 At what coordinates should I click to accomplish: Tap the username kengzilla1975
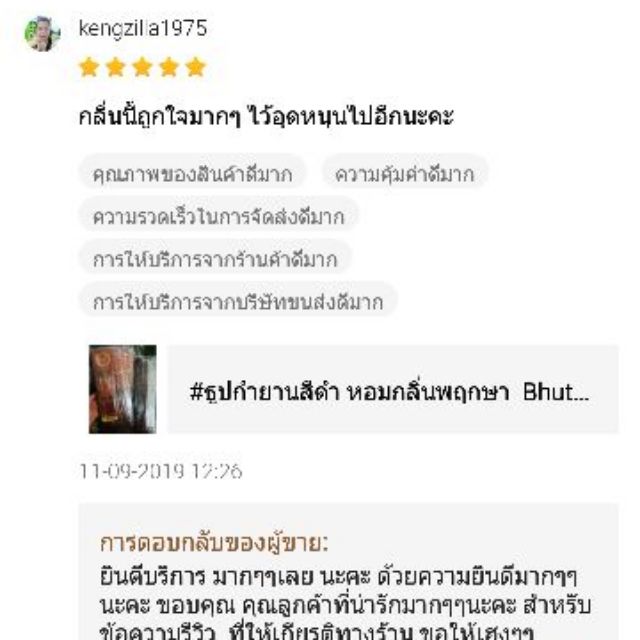point(142,29)
